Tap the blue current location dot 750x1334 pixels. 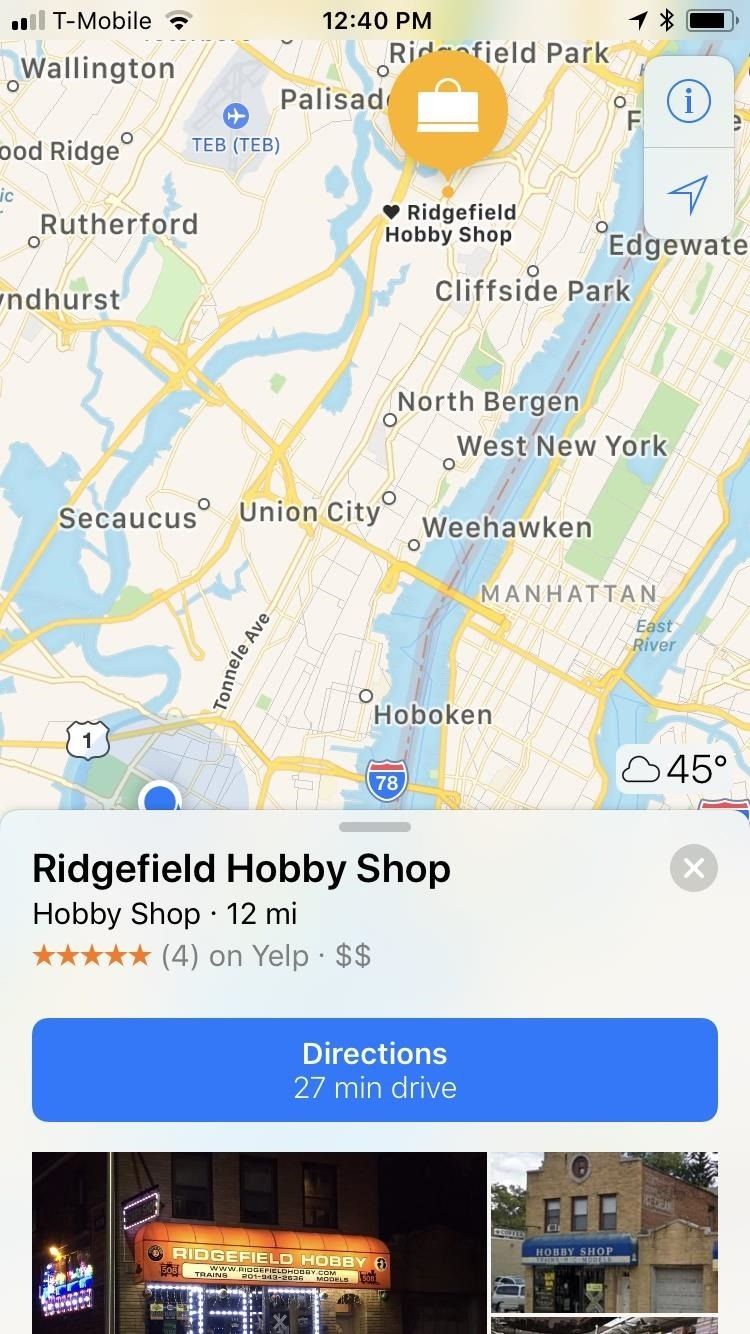[x=160, y=798]
